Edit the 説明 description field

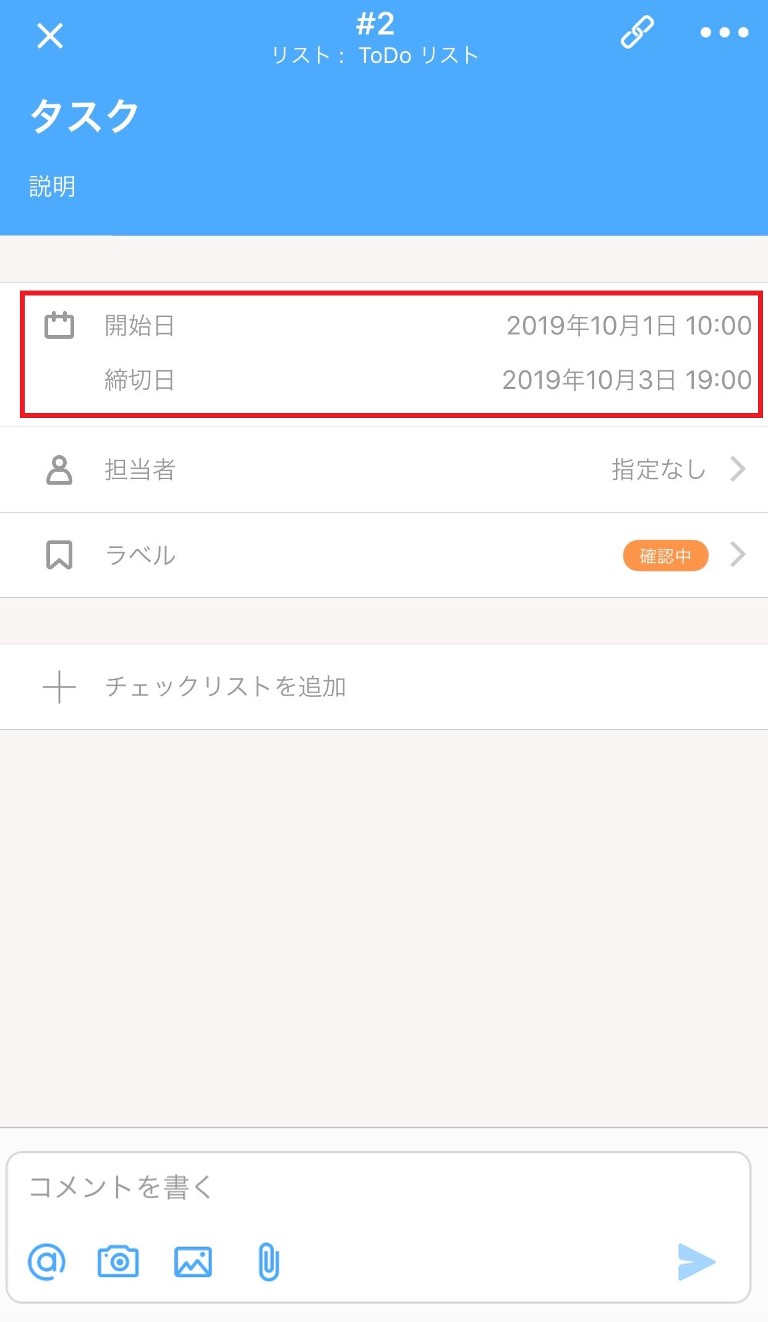[53, 186]
